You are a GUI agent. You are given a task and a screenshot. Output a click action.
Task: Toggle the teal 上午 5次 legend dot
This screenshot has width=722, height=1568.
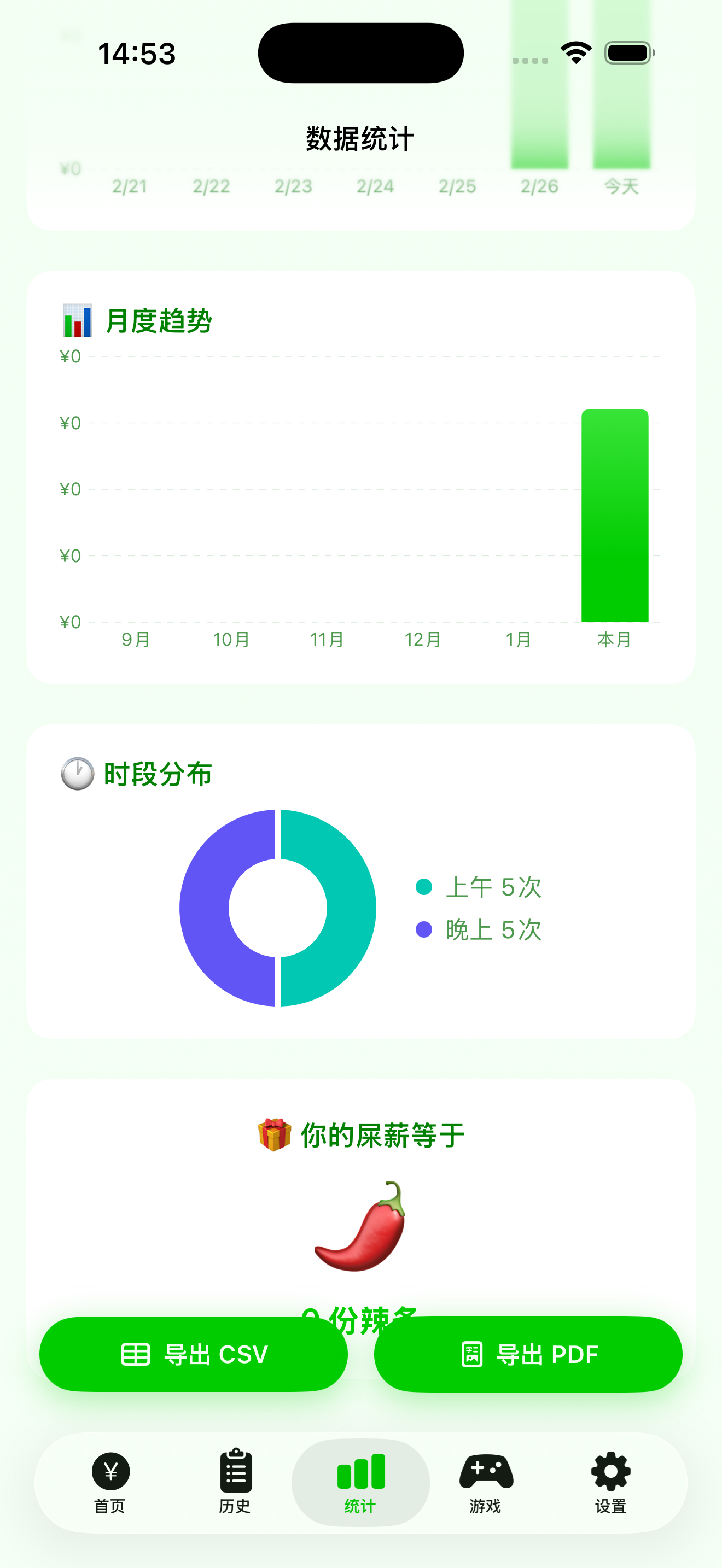click(424, 888)
